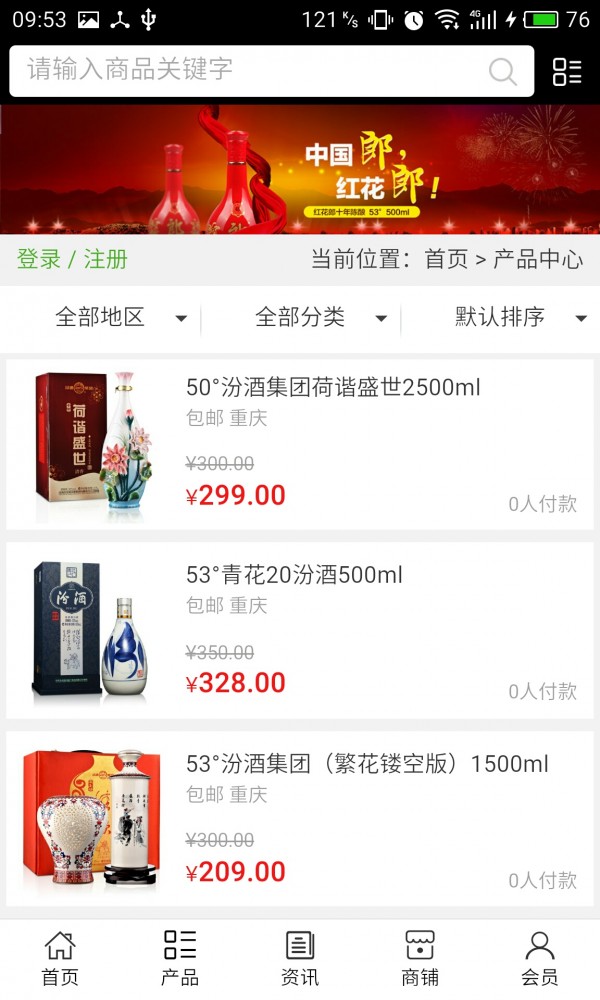Screen dimensions: 600x1000
Task: Switch to the 产品 tab
Action: 180,958
